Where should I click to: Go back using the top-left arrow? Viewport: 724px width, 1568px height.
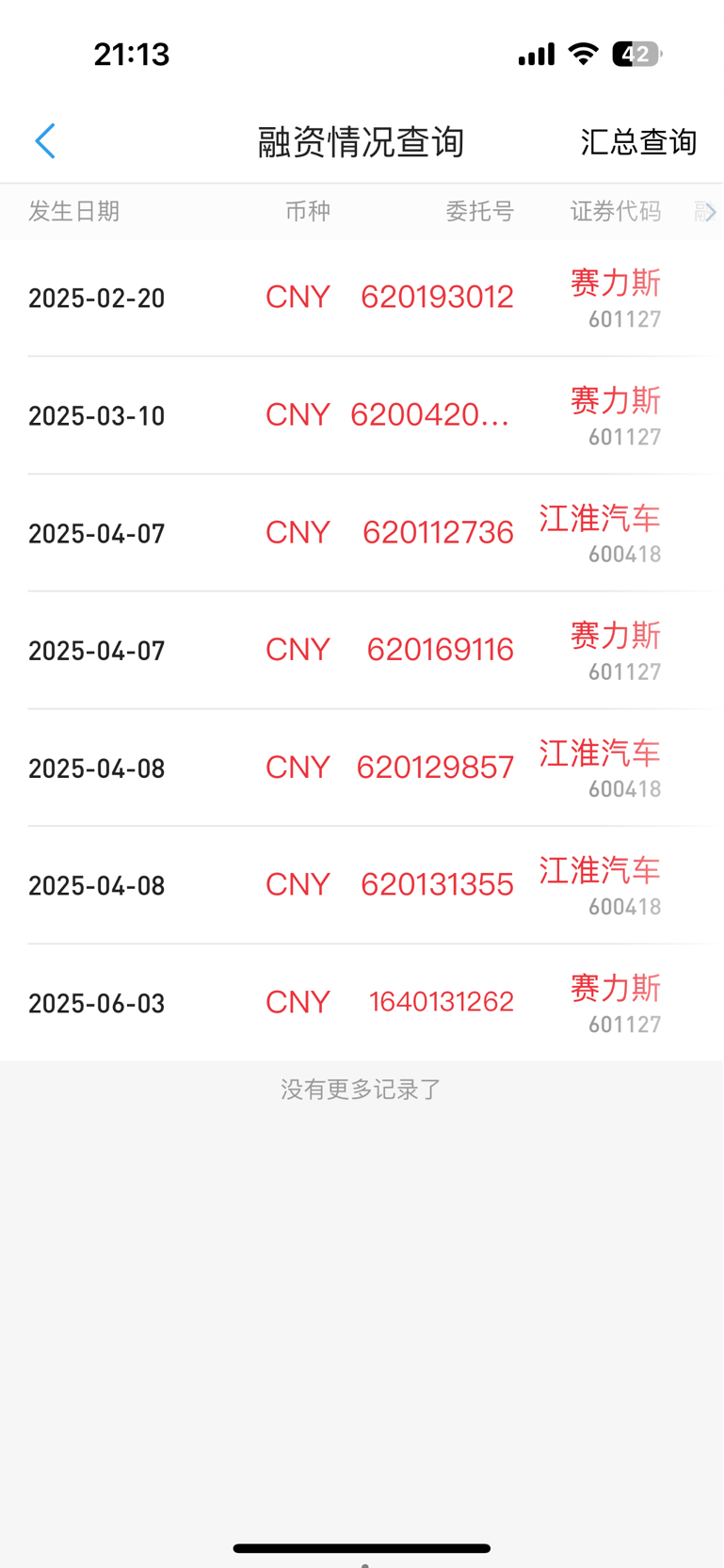click(x=45, y=141)
